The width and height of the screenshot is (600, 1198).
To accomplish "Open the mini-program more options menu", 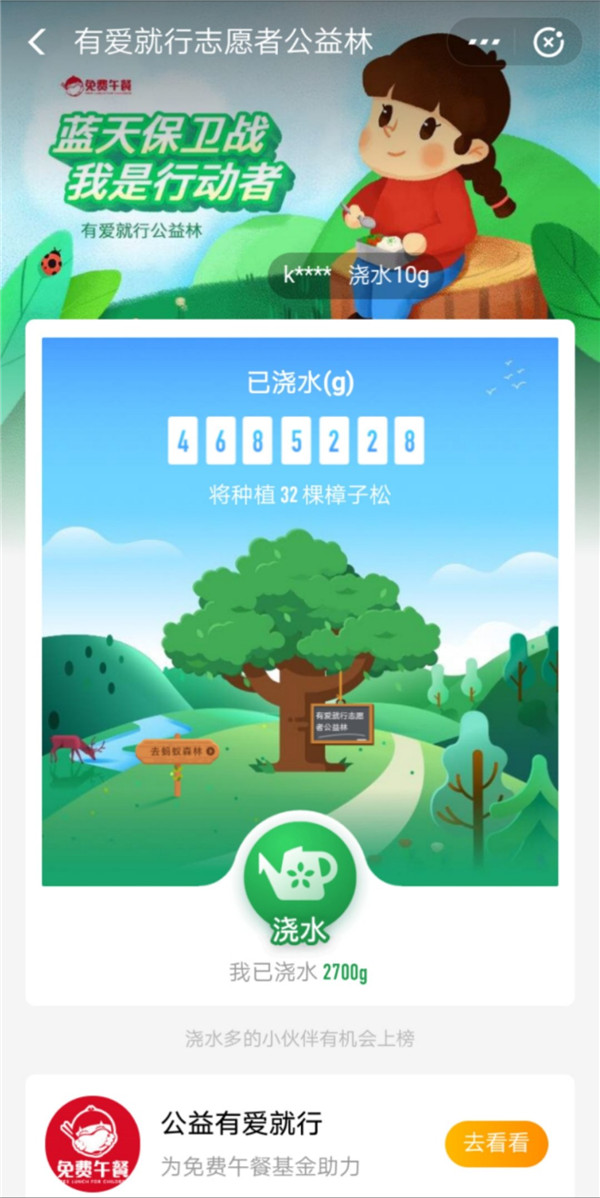I will [484, 42].
